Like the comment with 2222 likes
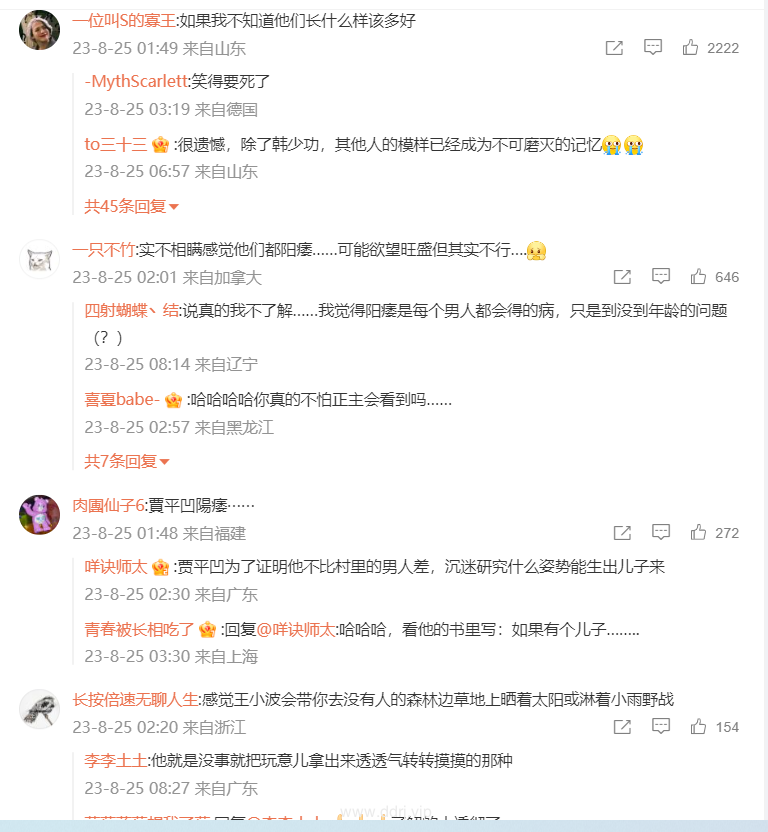The width and height of the screenshot is (768, 832). click(691, 48)
